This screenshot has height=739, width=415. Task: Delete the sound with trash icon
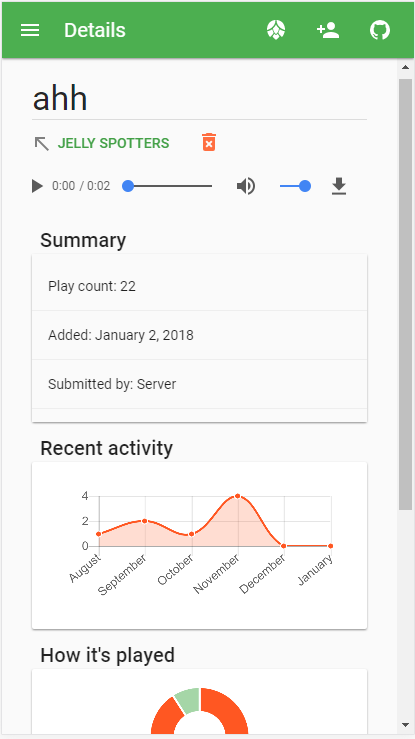point(209,142)
